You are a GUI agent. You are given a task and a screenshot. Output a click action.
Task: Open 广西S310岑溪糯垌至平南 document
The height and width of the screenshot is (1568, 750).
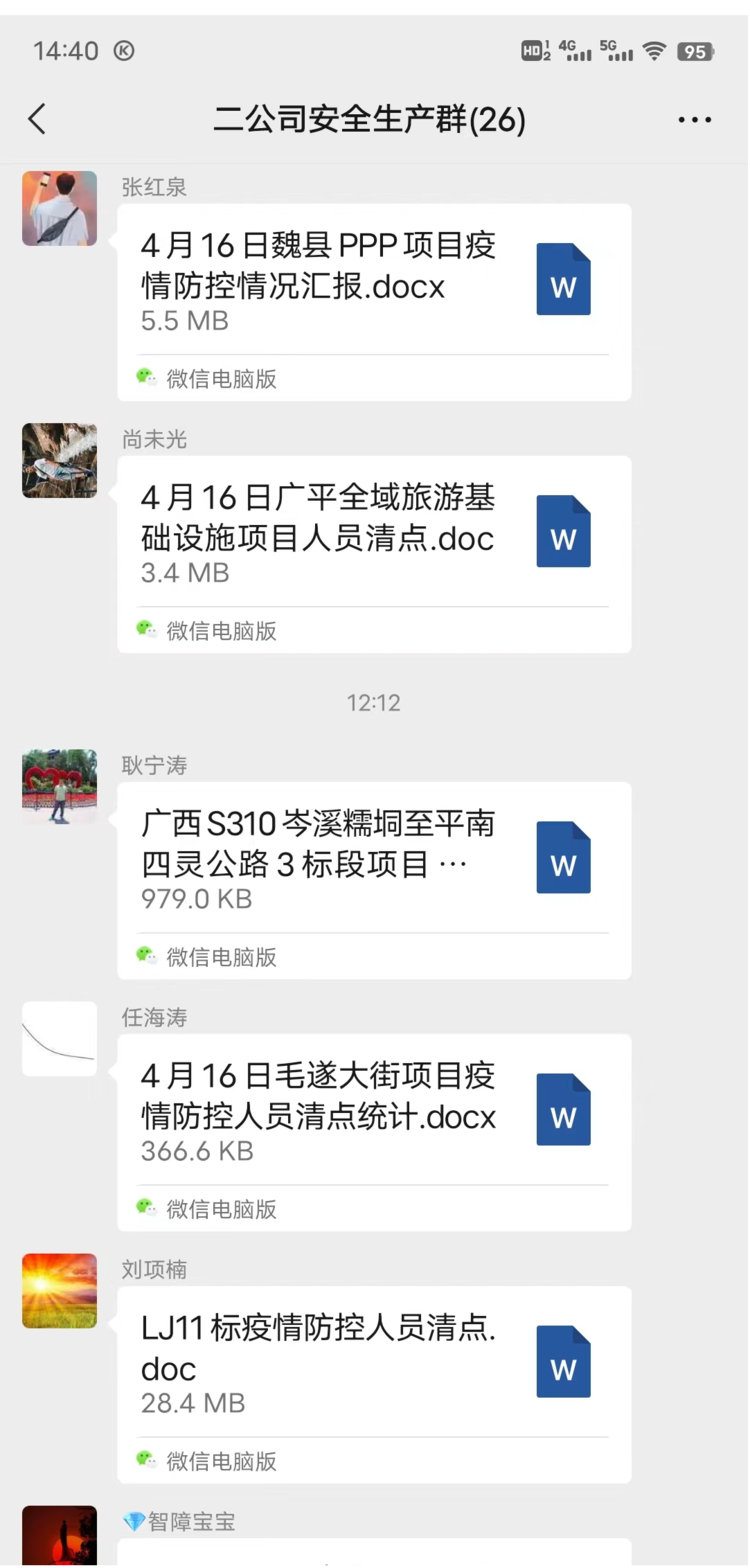click(373, 859)
